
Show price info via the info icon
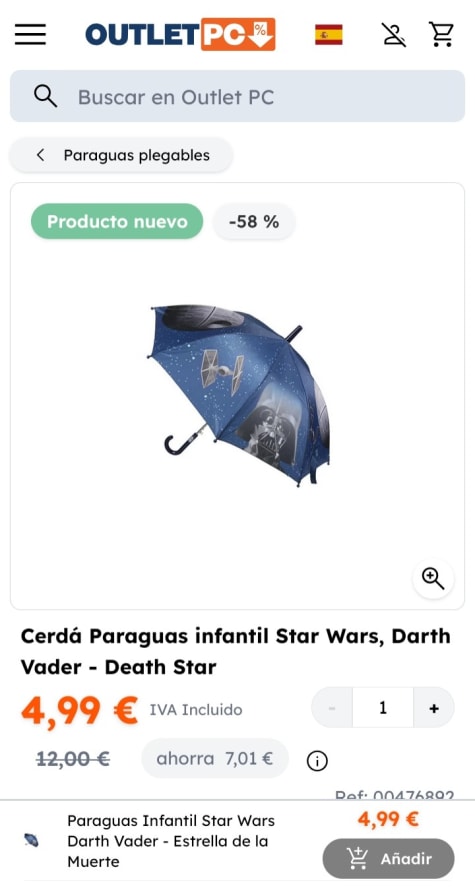coord(317,761)
